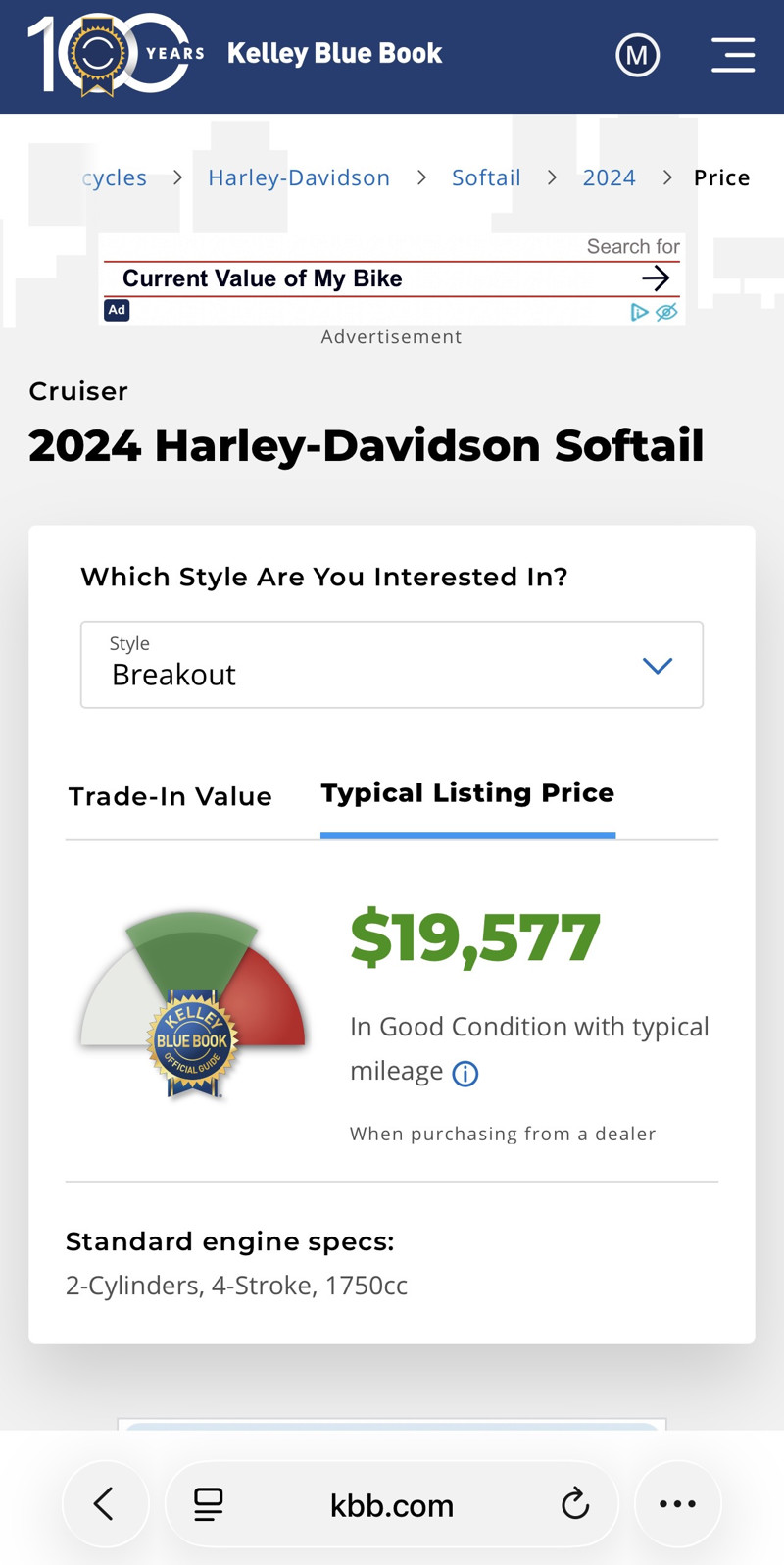Show info about typical mileage
This screenshot has height=1565, width=784.
point(465,1074)
